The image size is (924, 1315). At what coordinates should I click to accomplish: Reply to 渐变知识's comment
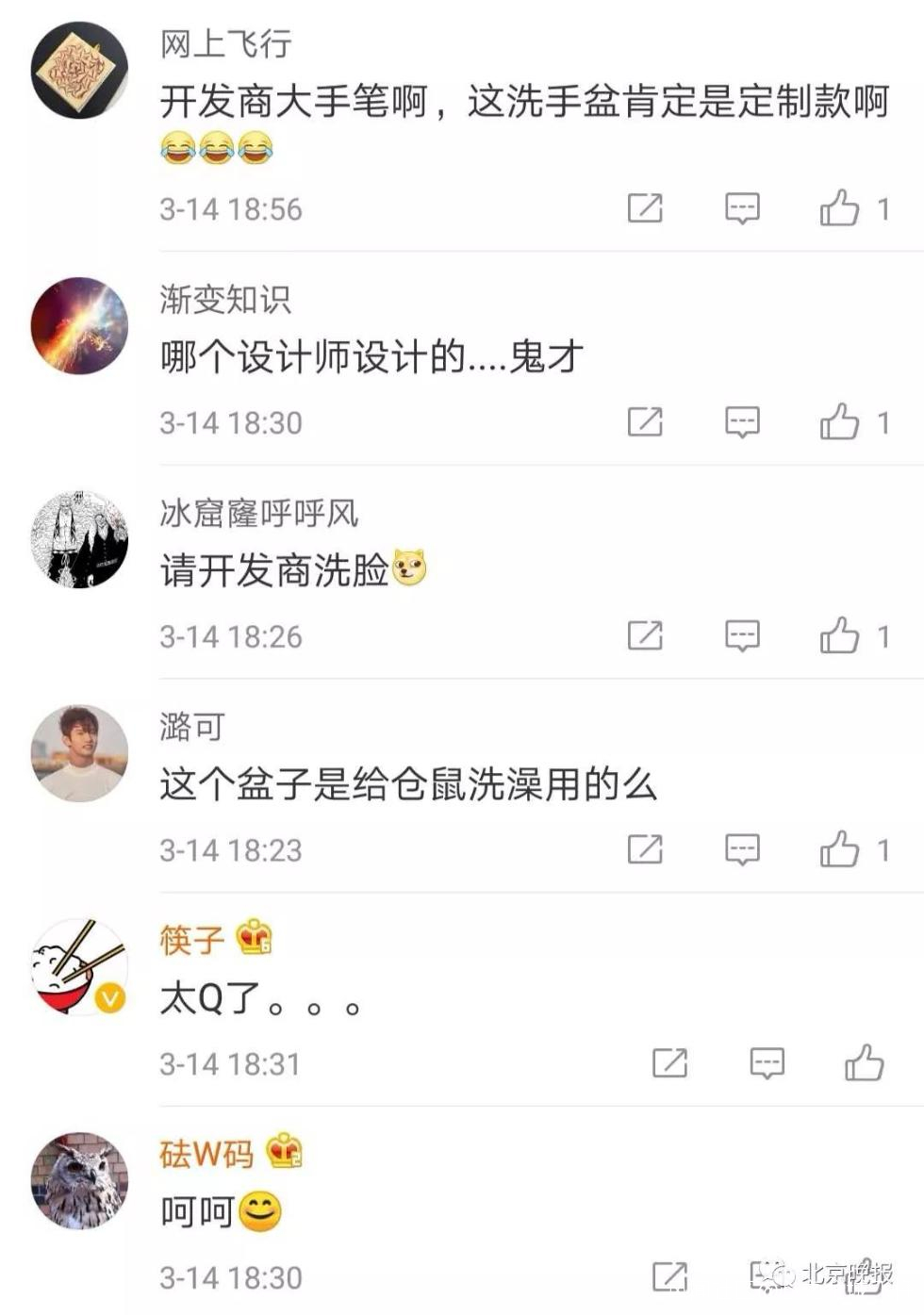(x=742, y=422)
